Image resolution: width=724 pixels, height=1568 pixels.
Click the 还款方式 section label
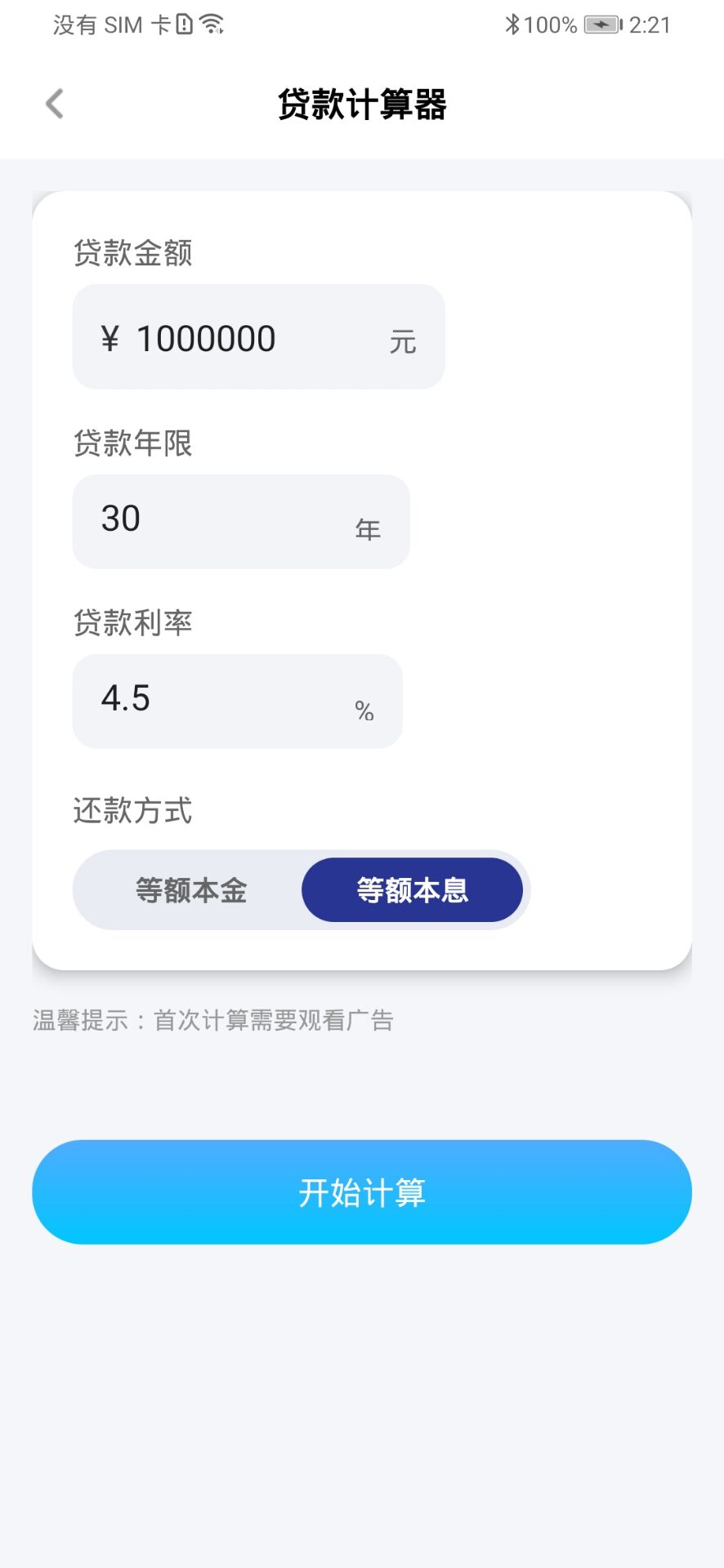(x=132, y=811)
